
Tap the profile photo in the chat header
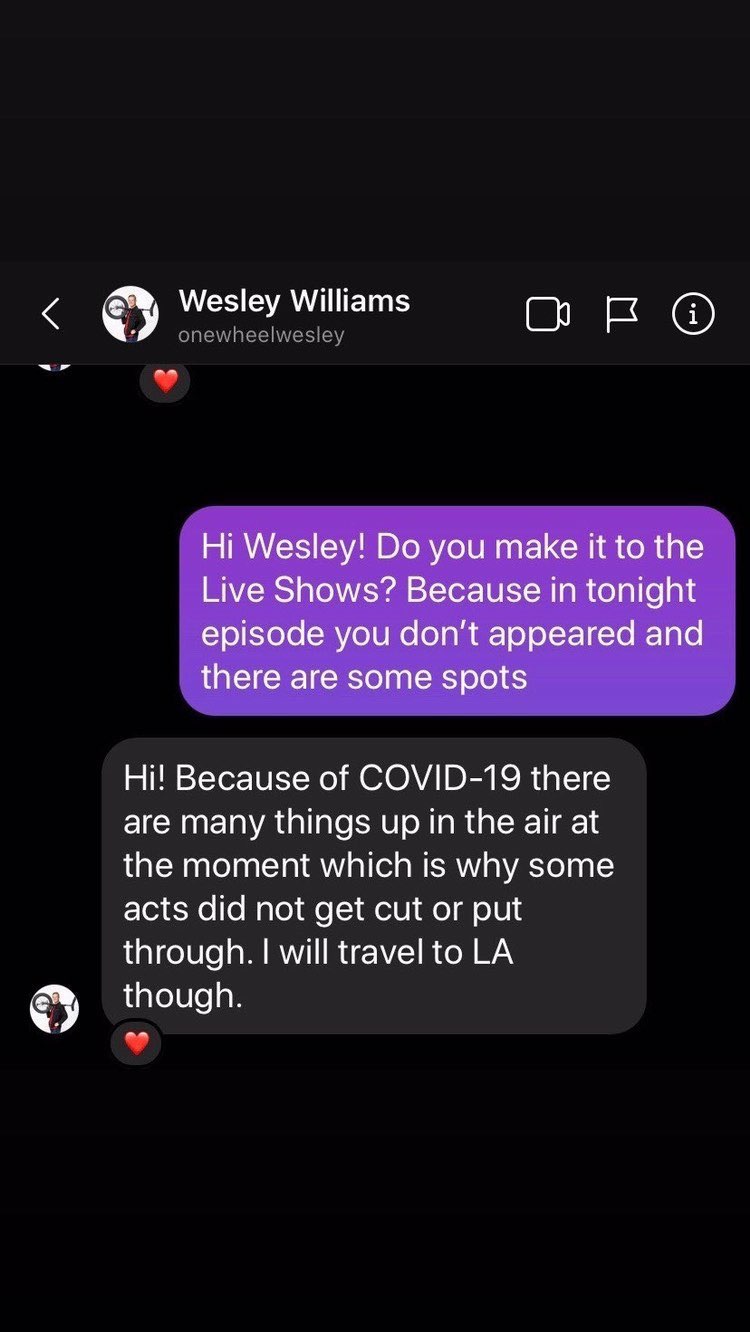(x=130, y=314)
